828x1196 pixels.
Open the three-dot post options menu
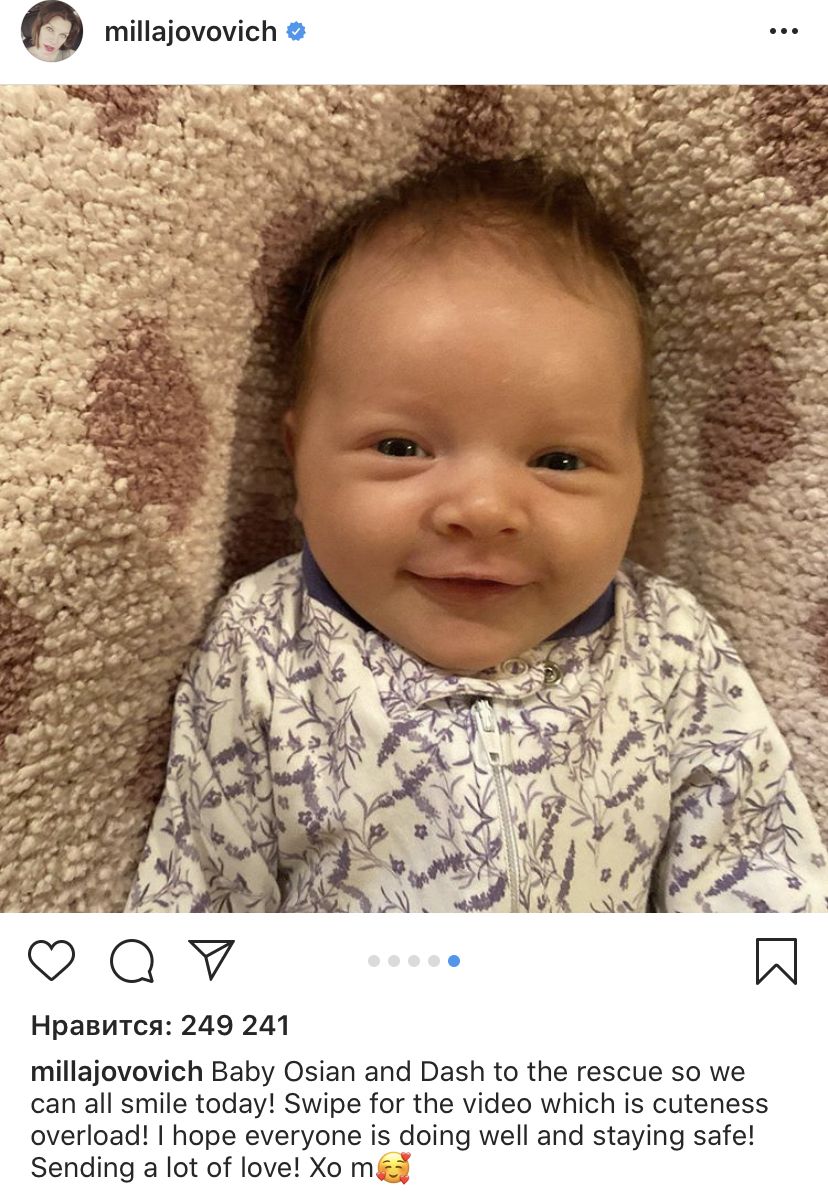point(784,32)
